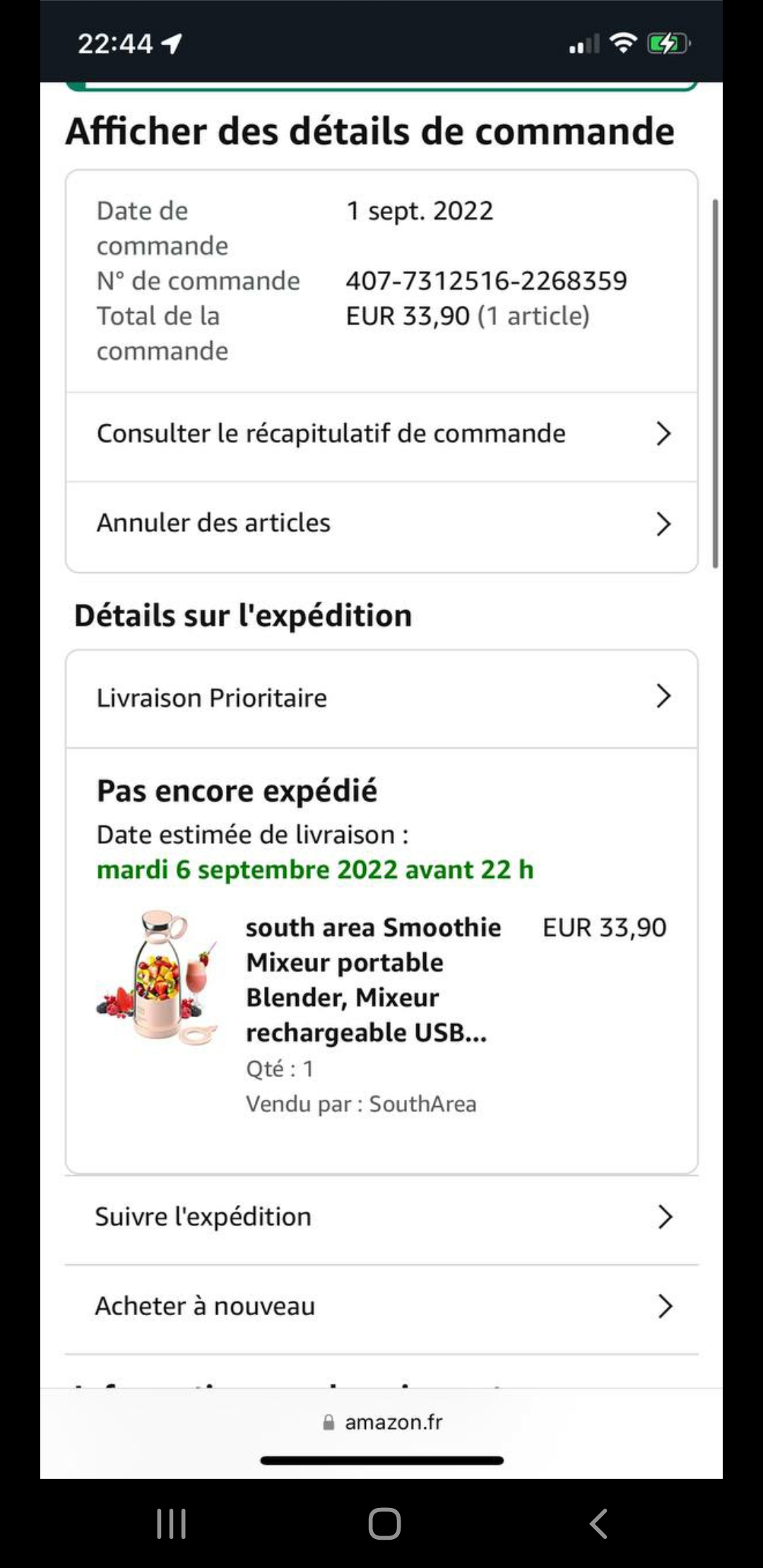Open Annuler des articles
The image size is (763, 1568).
(x=381, y=523)
